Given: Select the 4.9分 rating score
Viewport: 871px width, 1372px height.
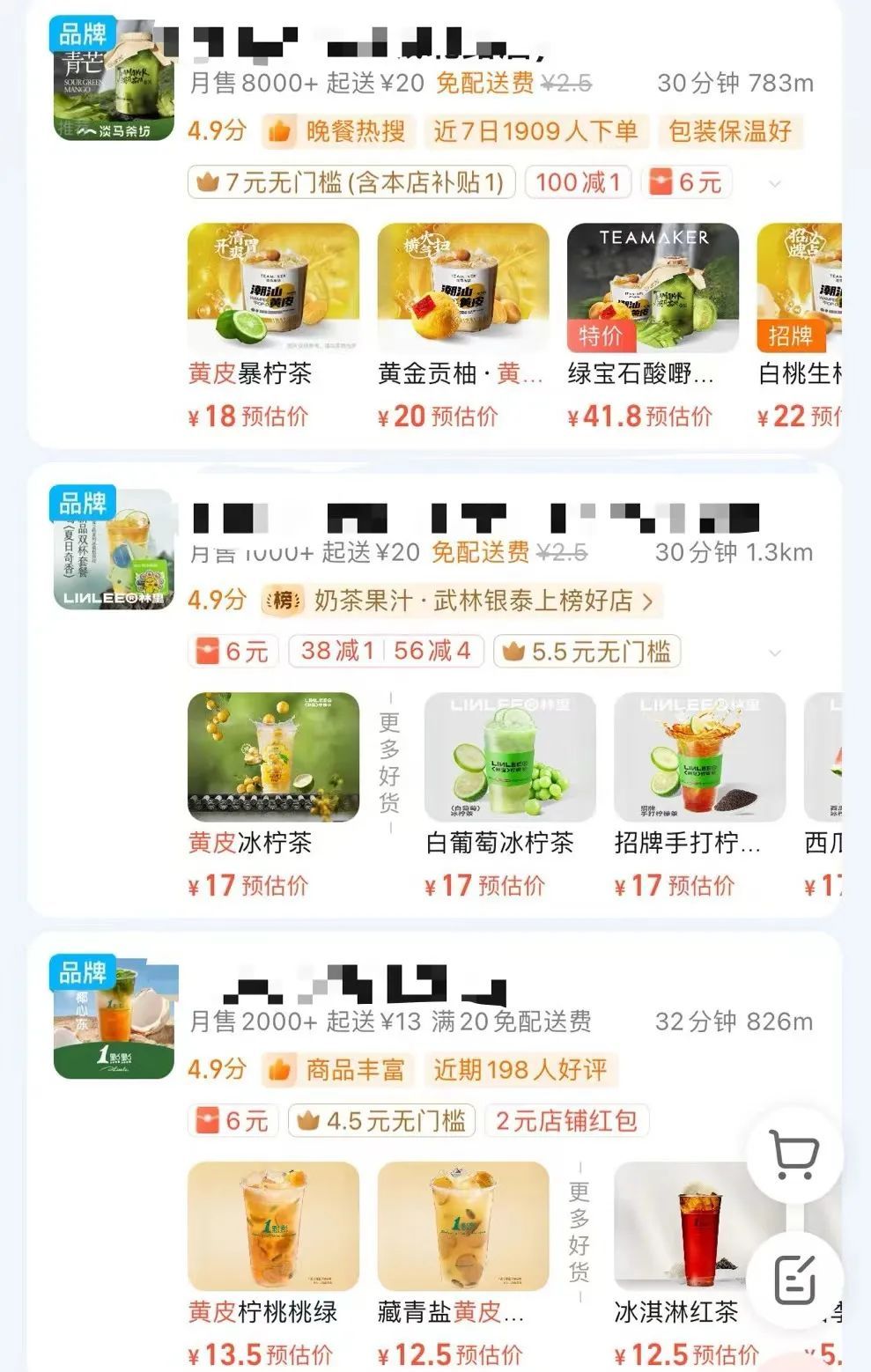Looking at the screenshot, I should (216, 130).
